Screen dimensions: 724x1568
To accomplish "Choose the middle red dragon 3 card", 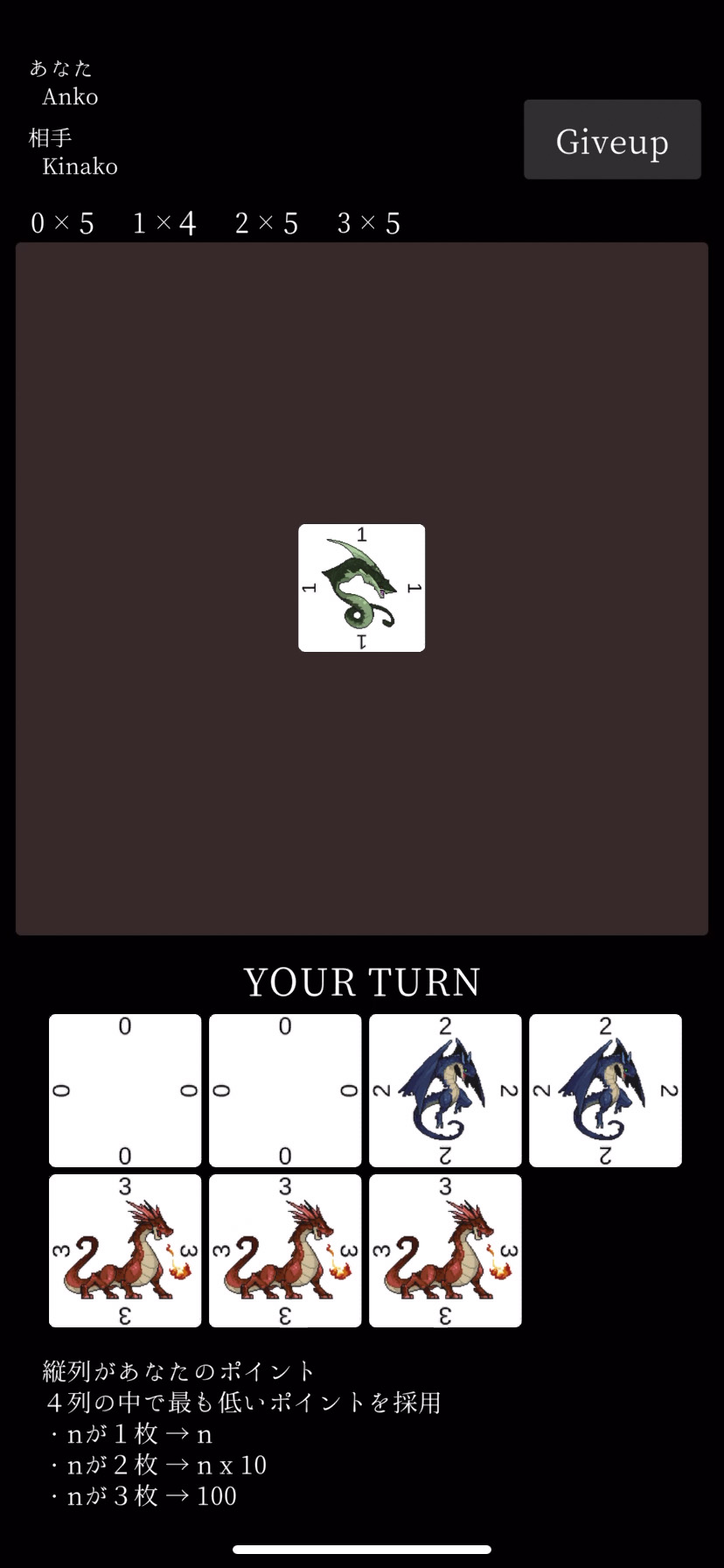I will point(285,1250).
